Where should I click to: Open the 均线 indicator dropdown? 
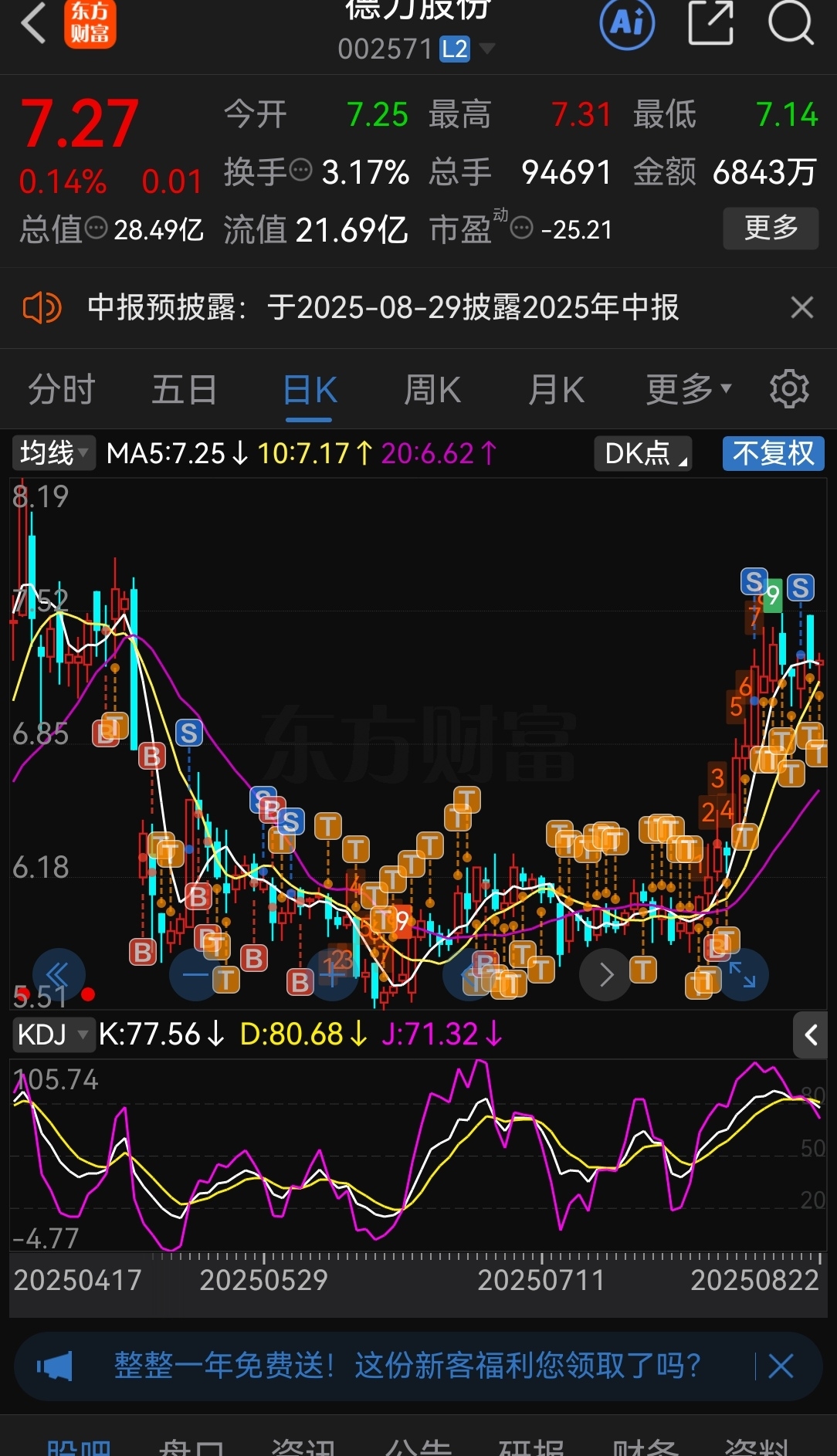(53, 452)
